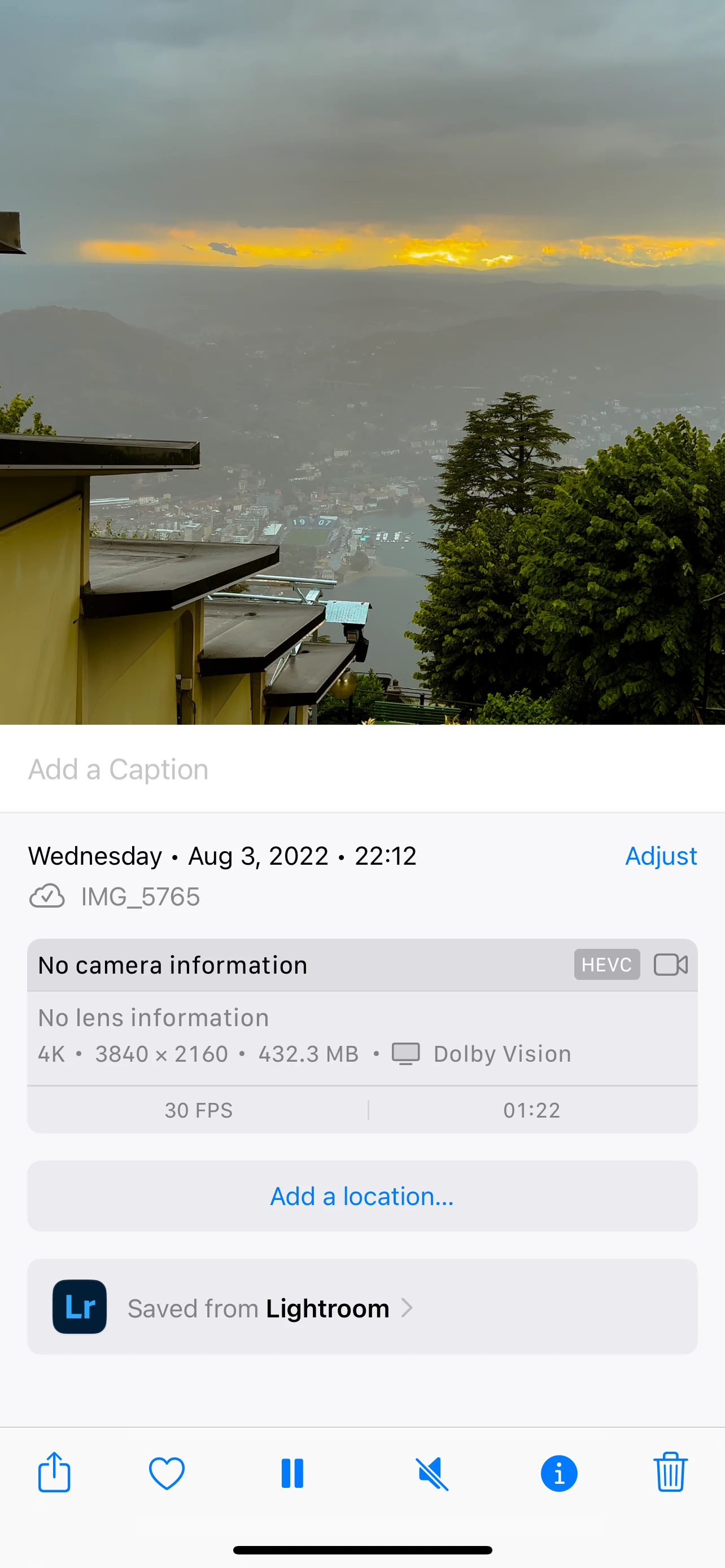Viewport: 725px width, 1568px height.
Task: Add a location to this video
Action: click(362, 1196)
